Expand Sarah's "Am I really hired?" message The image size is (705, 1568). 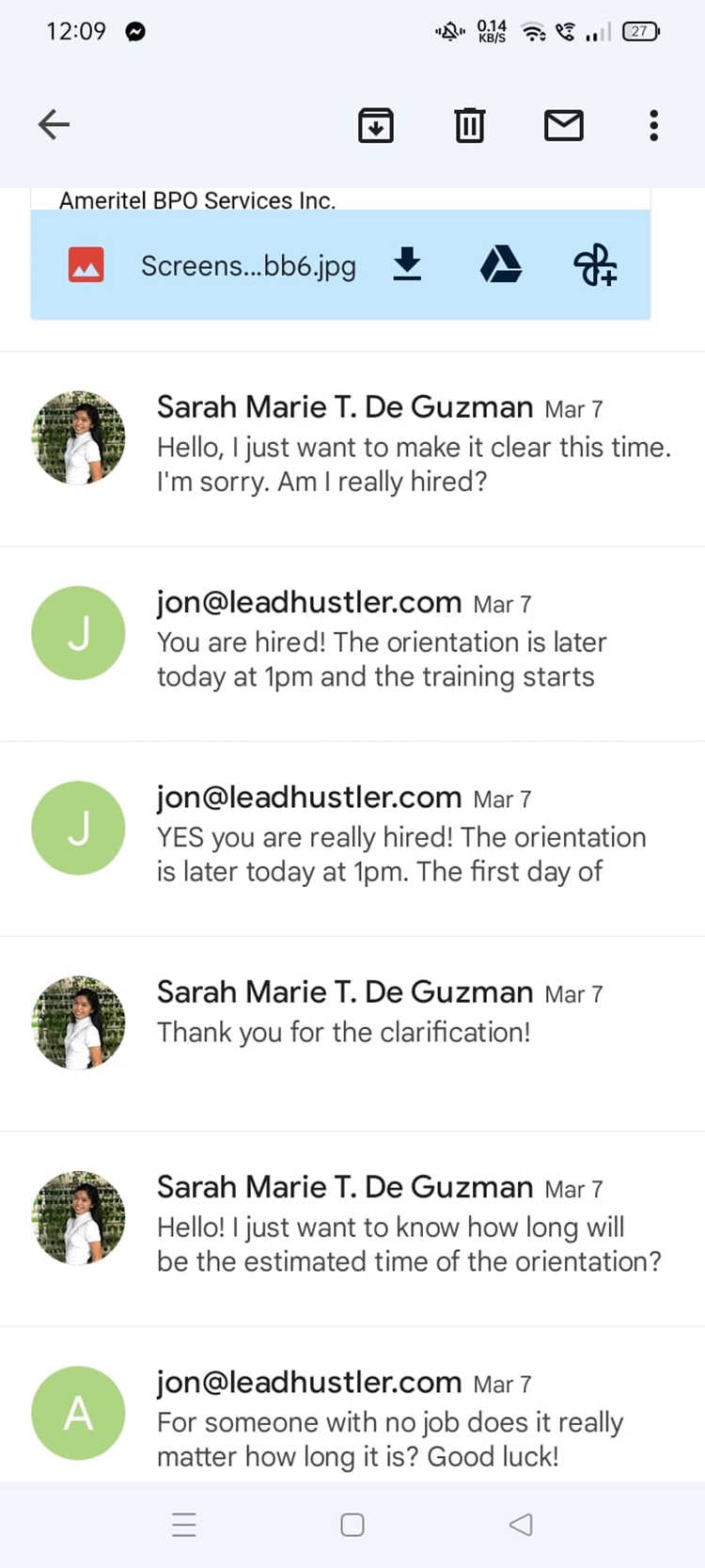(414, 448)
